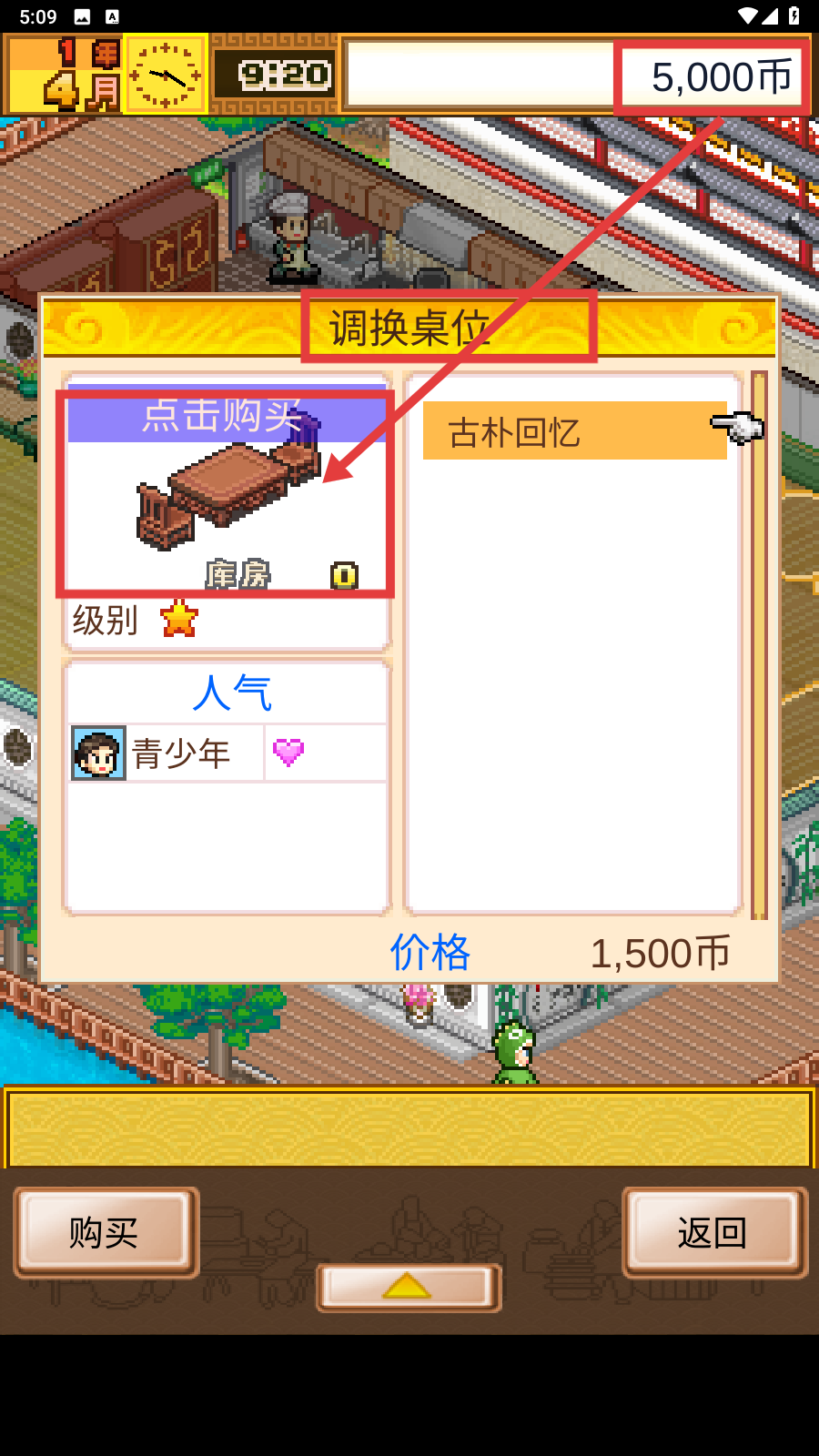The width and height of the screenshot is (819, 1456).
Task: Tap the 返回 button
Action: tap(713, 1232)
